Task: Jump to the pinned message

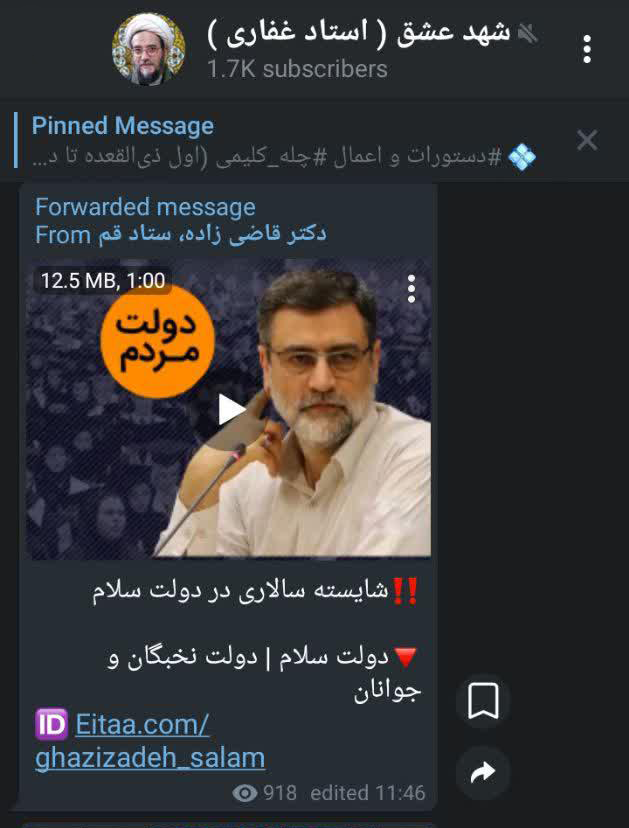Action: click(x=280, y=141)
